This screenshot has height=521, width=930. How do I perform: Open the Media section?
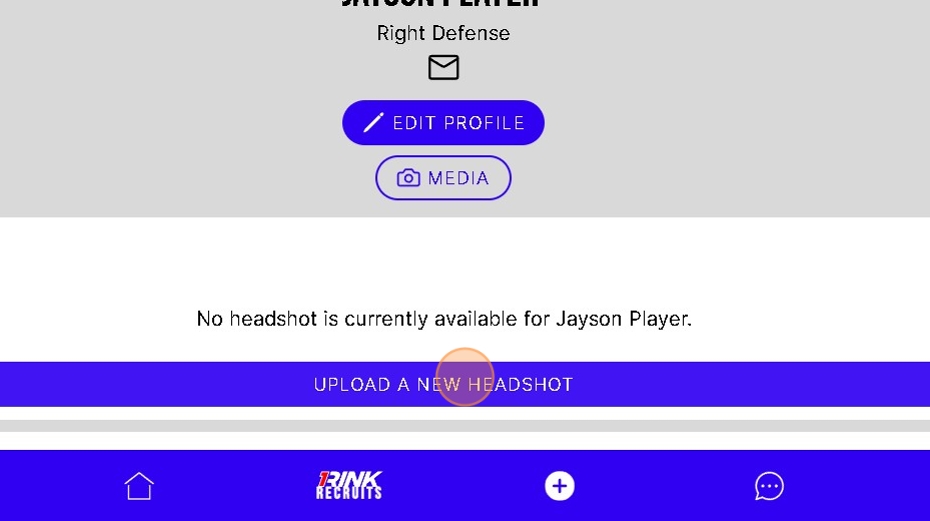click(443, 178)
